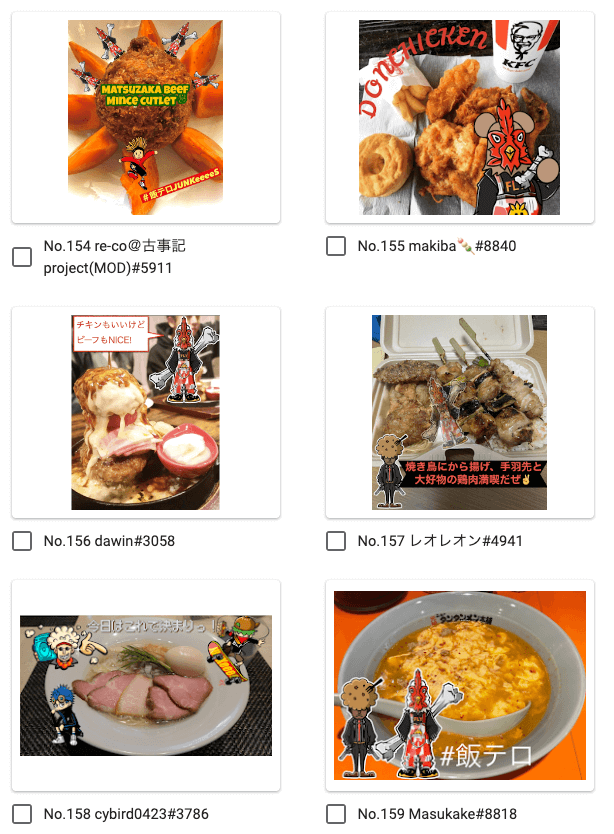Enlarge the image above No.156 dawin#3058
The height and width of the screenshot is (834, 614).
click(146, 412)
